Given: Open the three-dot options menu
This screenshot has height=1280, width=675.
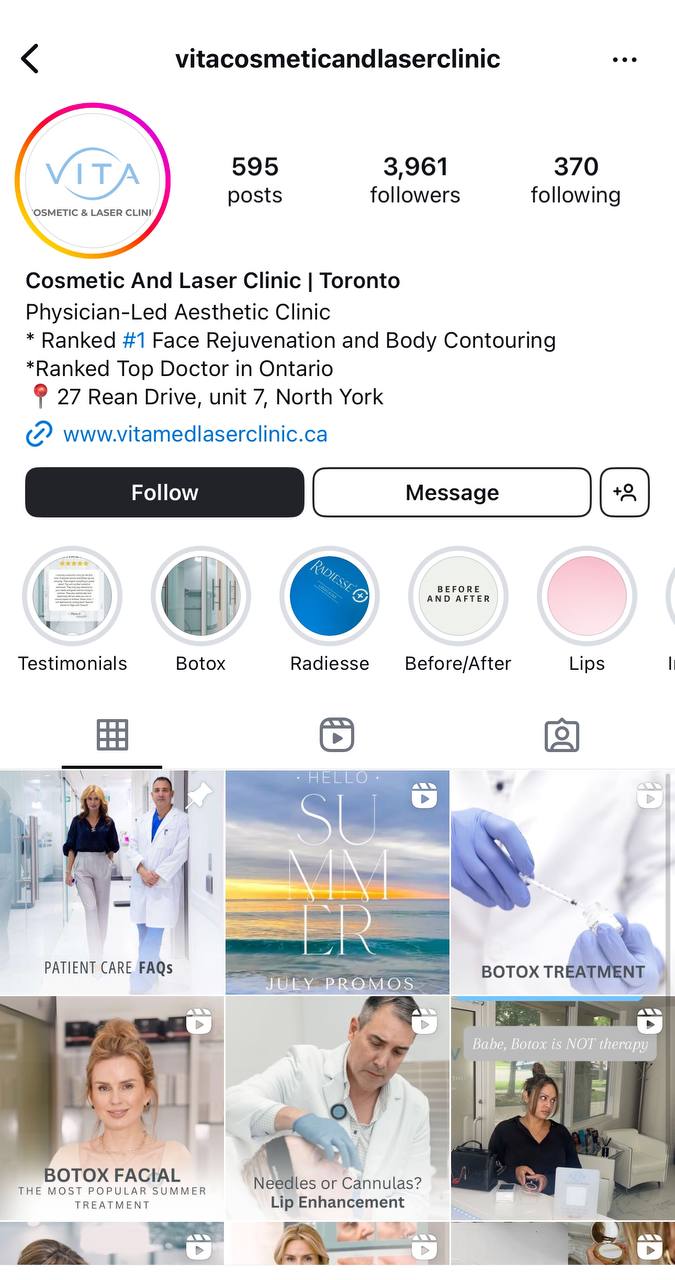Looking at the screenshot, I should click(624, 60).
